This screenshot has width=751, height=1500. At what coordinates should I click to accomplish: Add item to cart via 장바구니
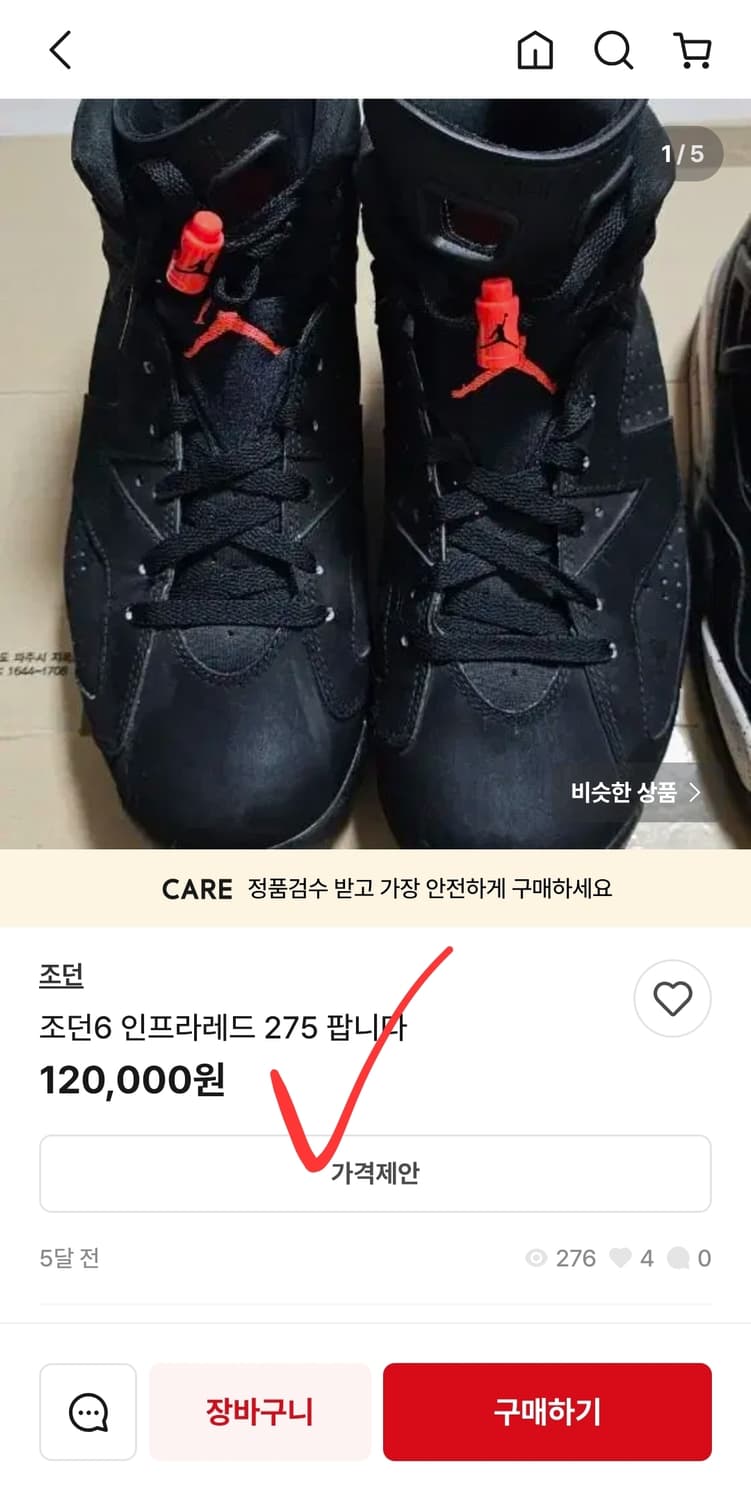(x=259, y=1412)
